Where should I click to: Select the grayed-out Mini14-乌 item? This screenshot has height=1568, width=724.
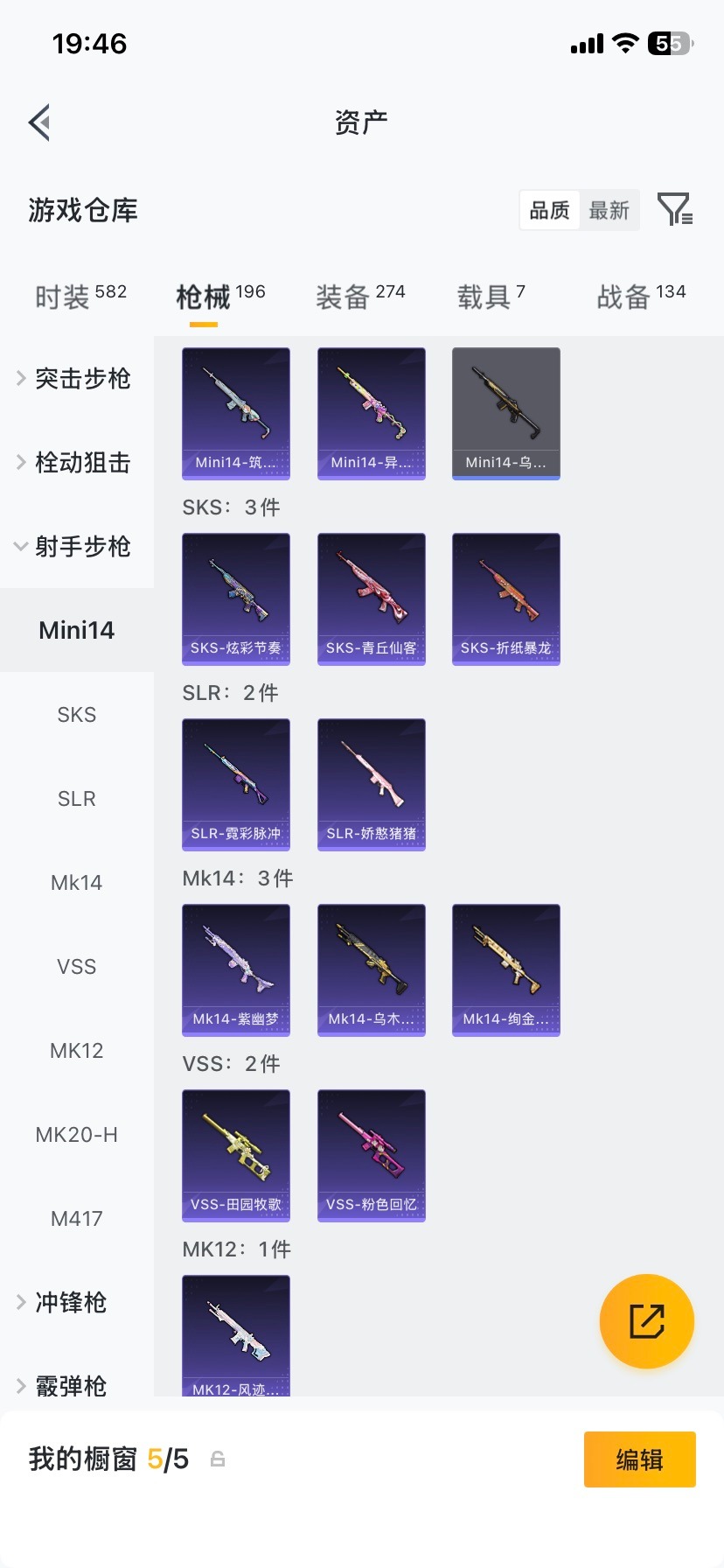[x=505, y=413]
